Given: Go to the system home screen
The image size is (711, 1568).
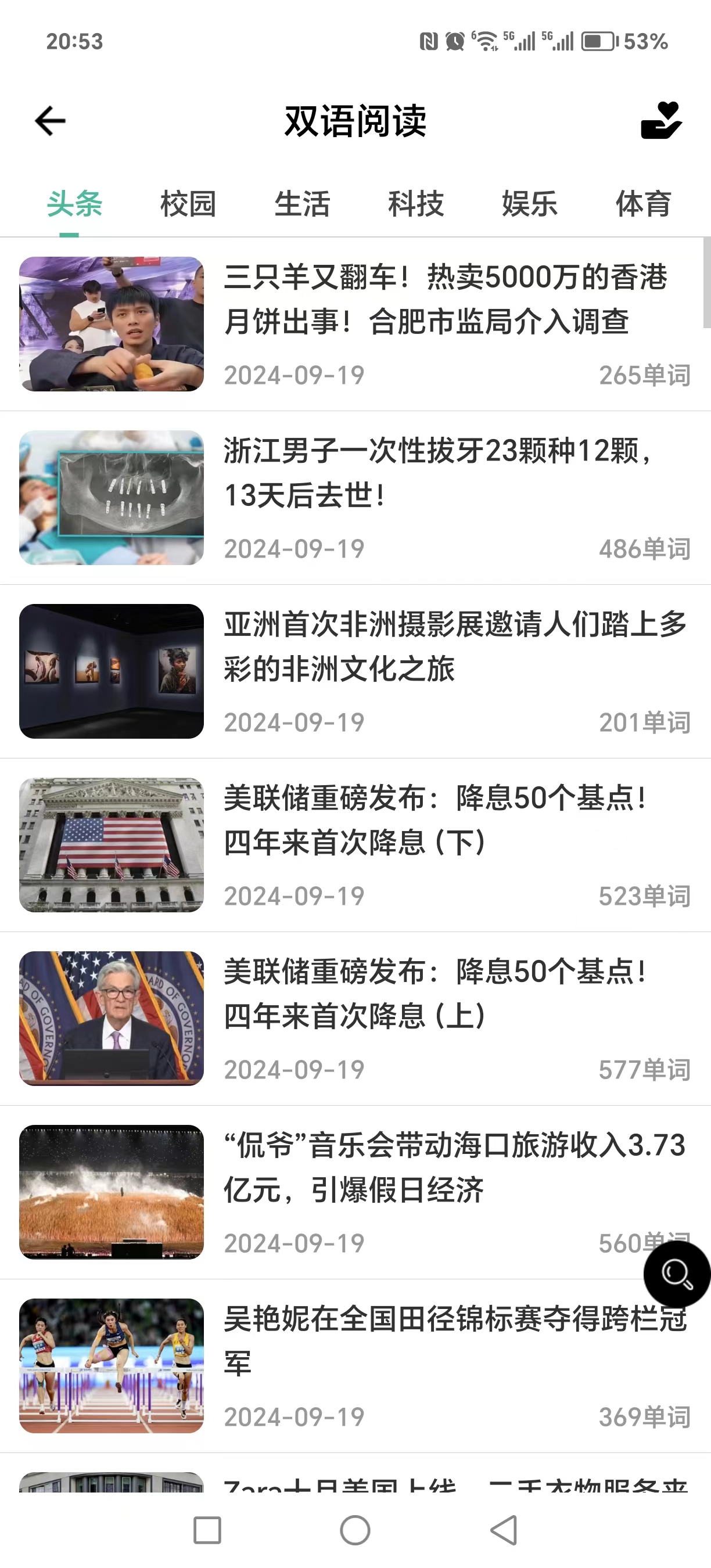Looking at the screenshot, I should [x=355, y=1530].
